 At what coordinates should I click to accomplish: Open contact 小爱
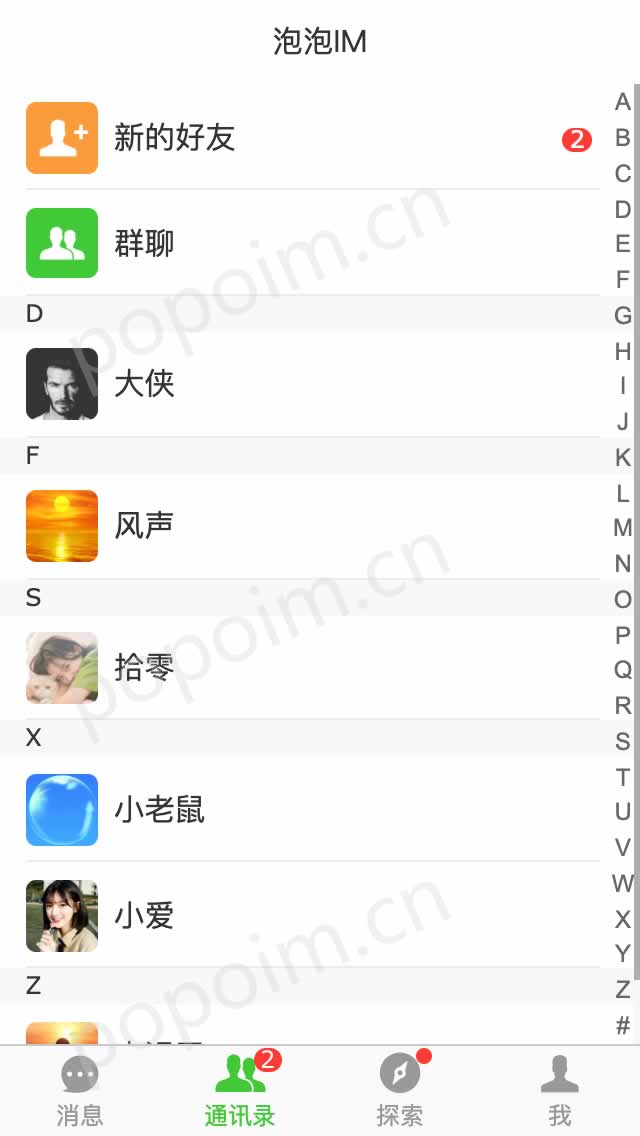300,916
